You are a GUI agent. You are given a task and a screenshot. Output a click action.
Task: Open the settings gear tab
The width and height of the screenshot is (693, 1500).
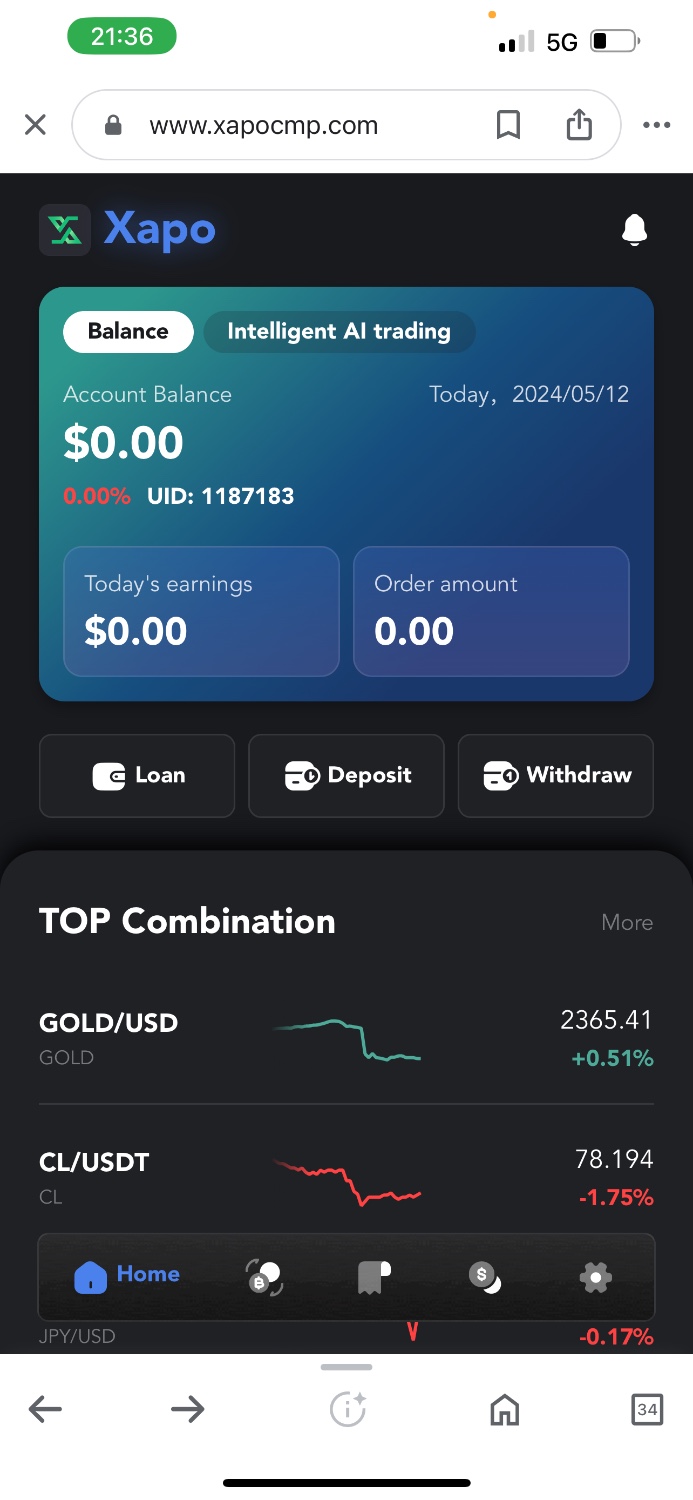click(595, 1277)
